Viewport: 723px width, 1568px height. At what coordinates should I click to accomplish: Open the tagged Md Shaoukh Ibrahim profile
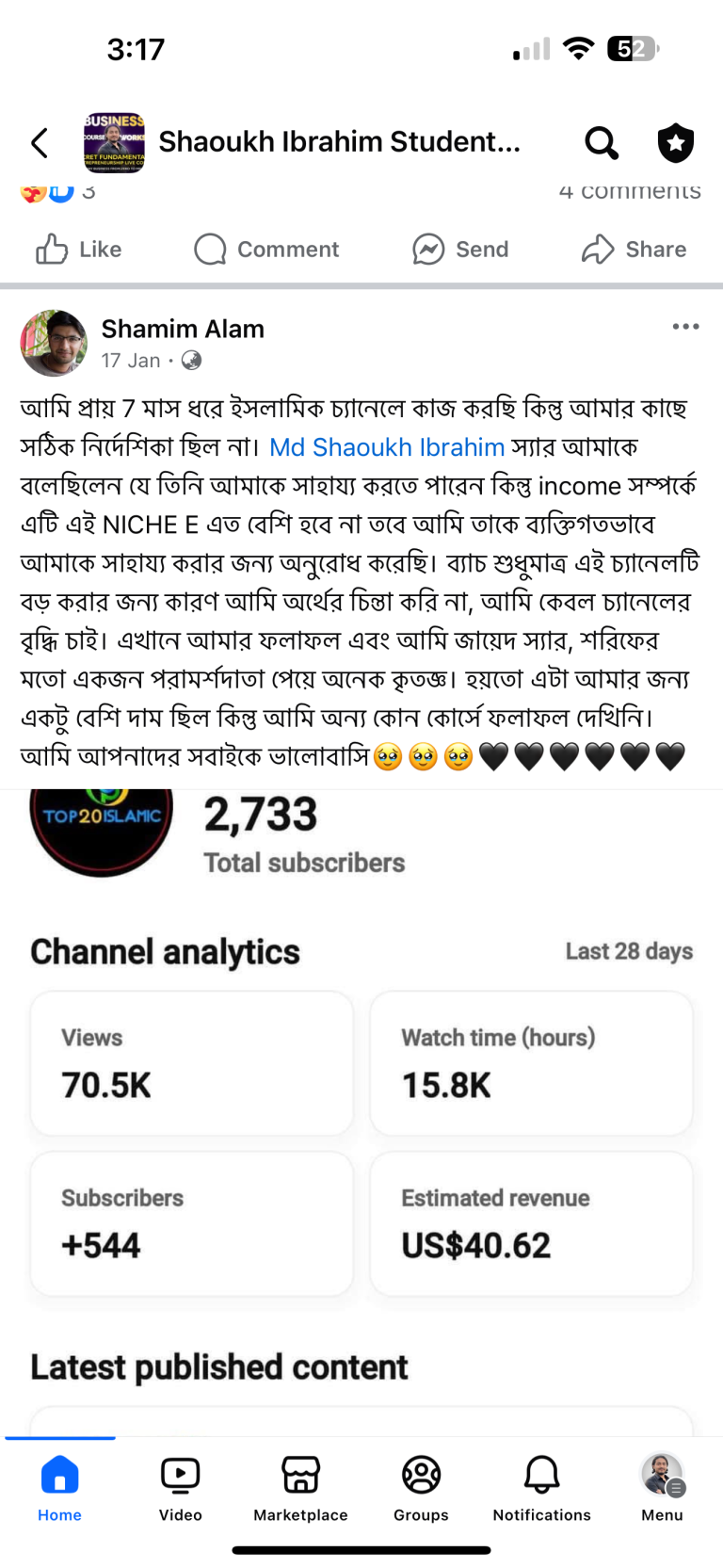pos(387,447)
